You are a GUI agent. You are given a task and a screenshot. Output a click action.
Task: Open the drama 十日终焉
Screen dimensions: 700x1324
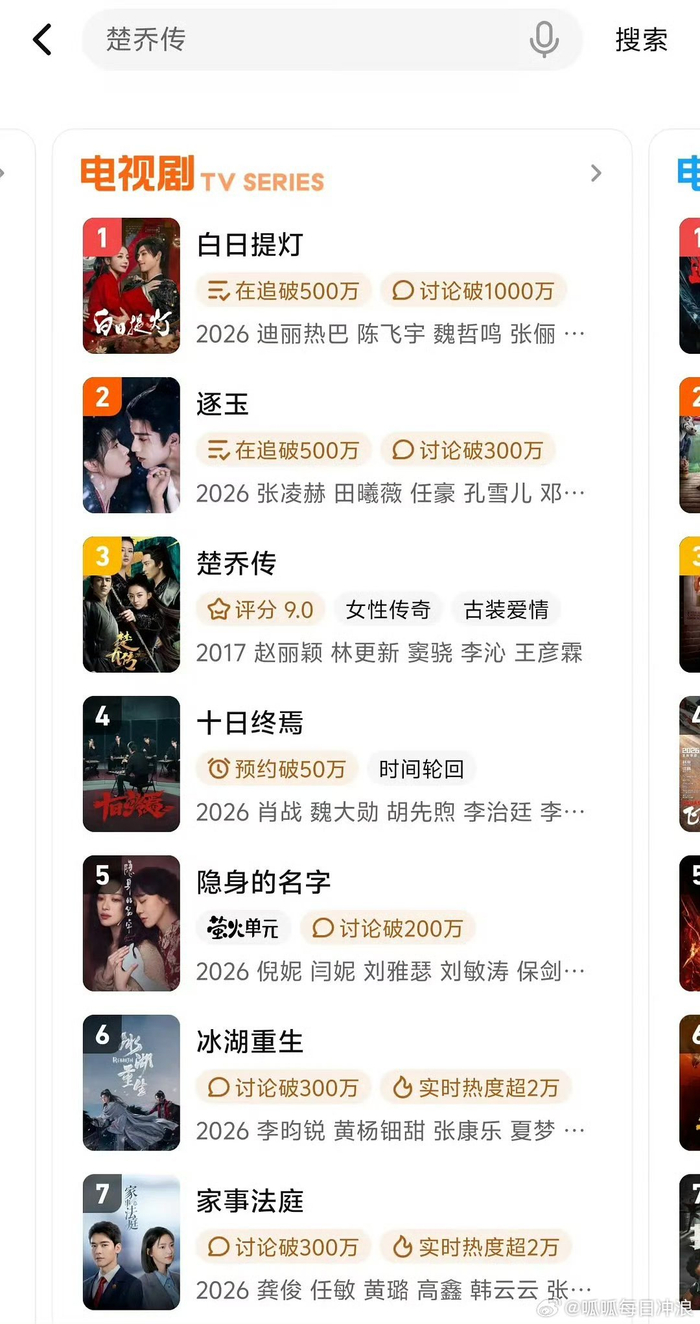[250, 722]
